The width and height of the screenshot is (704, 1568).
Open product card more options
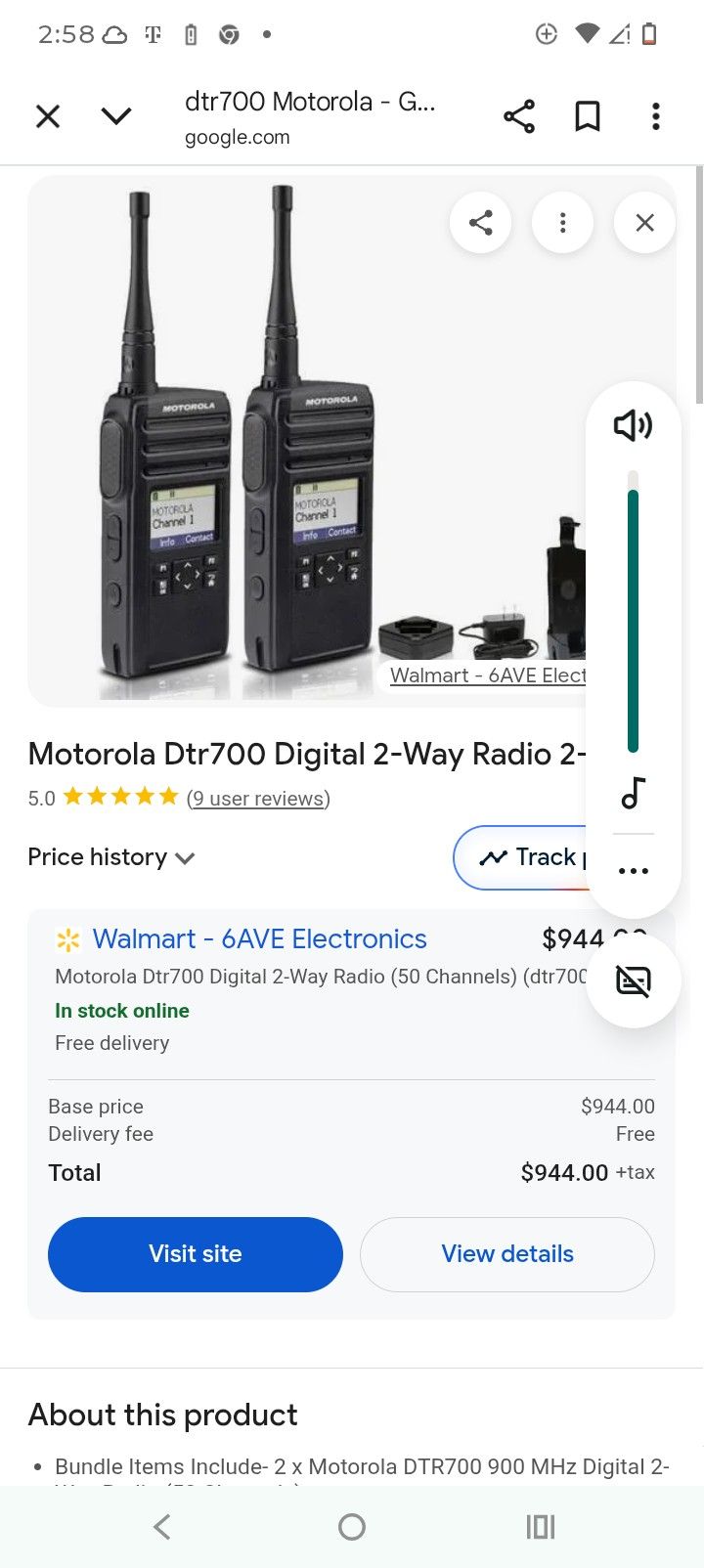pos(562,223)
